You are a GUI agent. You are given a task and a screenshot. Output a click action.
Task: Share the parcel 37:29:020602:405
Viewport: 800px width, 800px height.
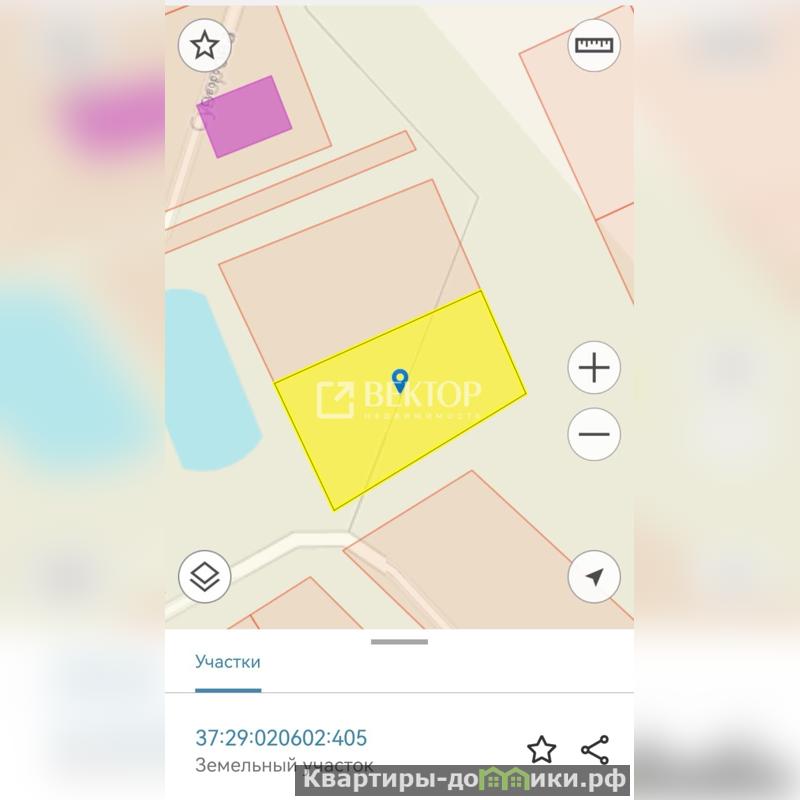point(595,749)
